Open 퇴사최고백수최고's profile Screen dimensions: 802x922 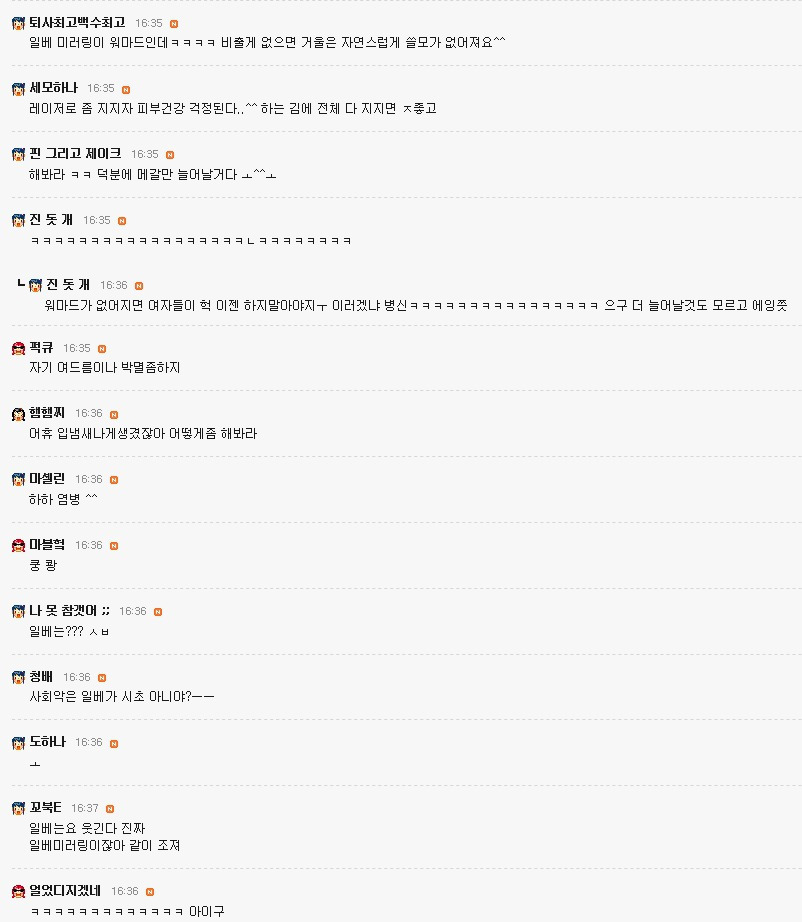[77, 22]
